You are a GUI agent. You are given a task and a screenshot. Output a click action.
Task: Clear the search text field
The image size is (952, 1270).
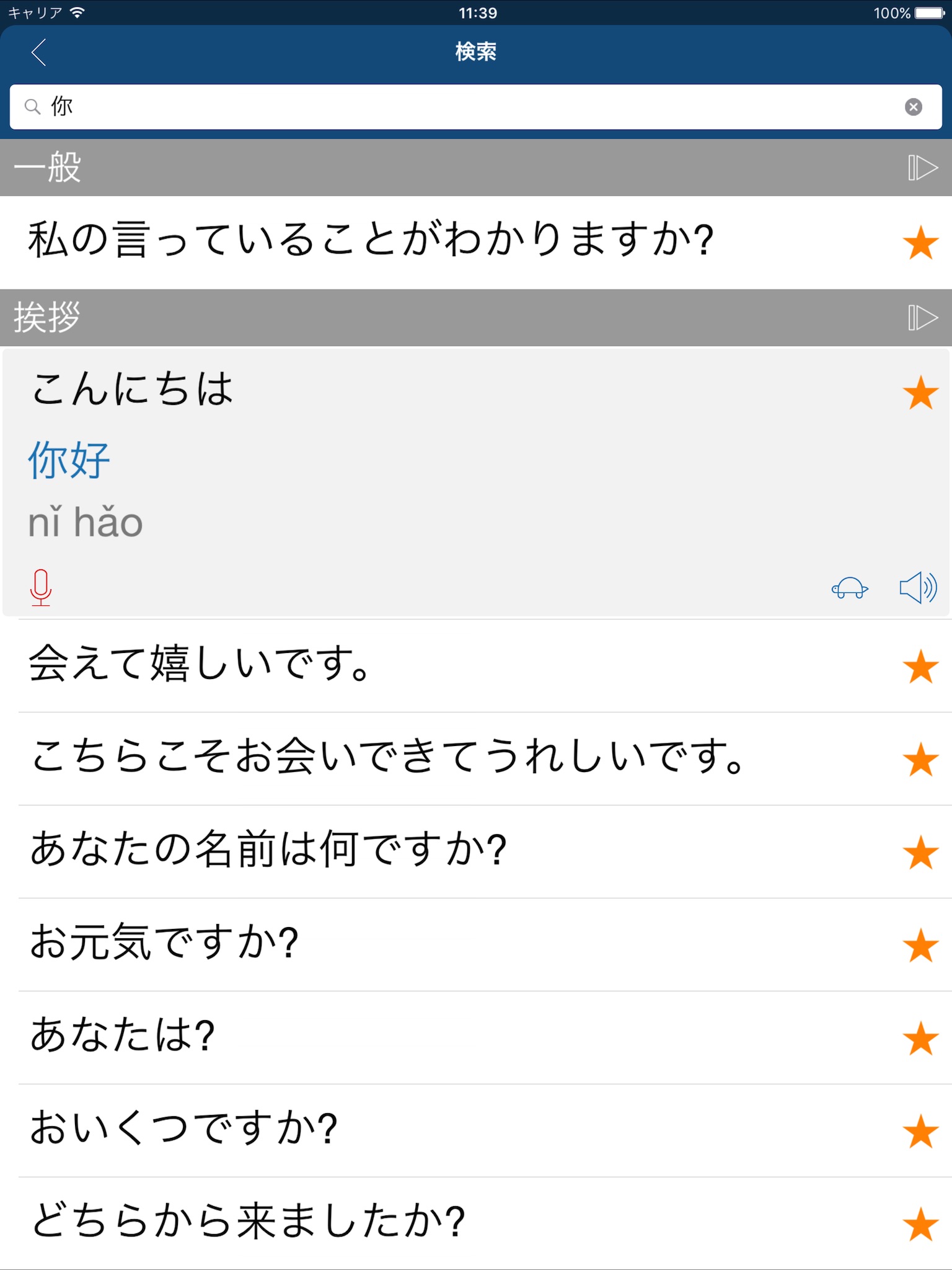(x=913, y=107)
